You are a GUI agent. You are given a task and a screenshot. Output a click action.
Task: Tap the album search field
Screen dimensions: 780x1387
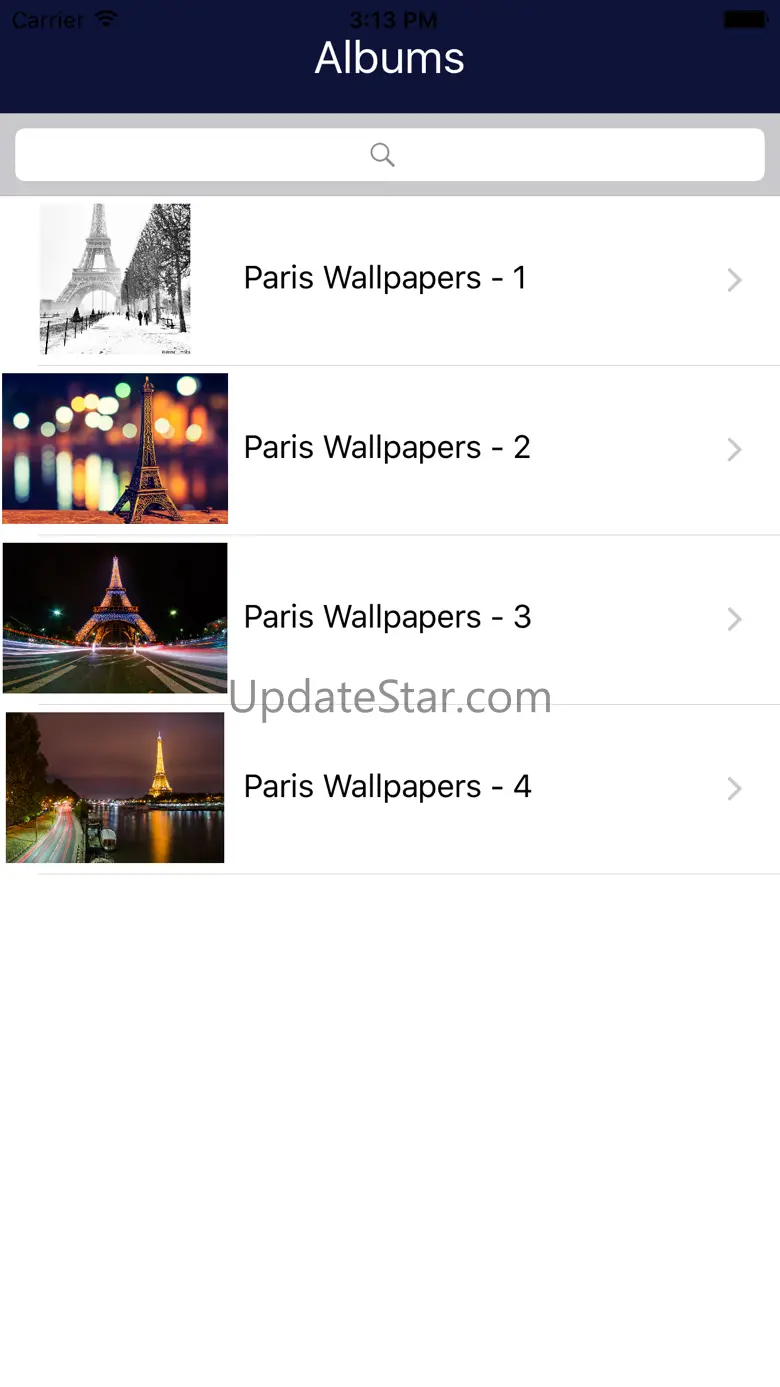(x=389, y=155)
